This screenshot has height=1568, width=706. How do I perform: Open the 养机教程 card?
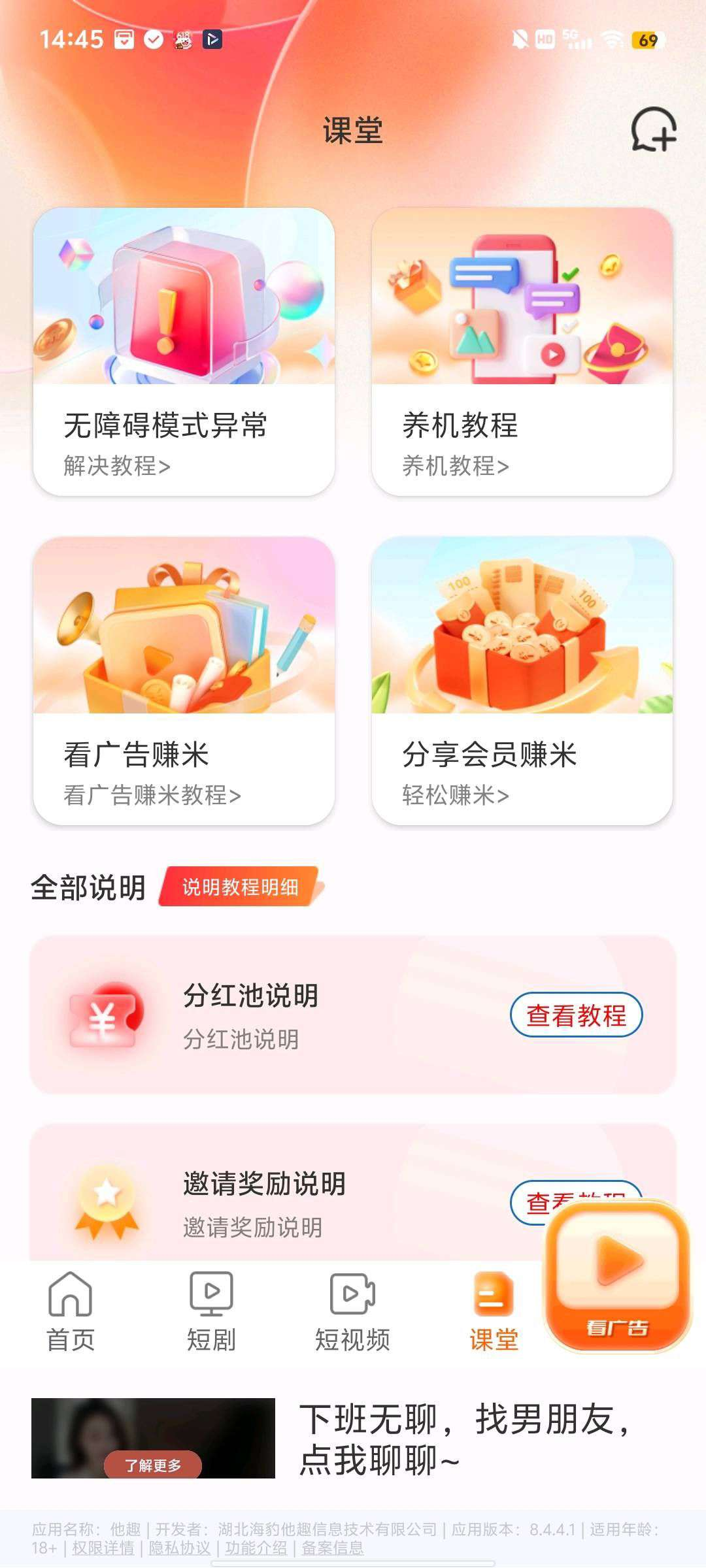[x=522, y=353]
